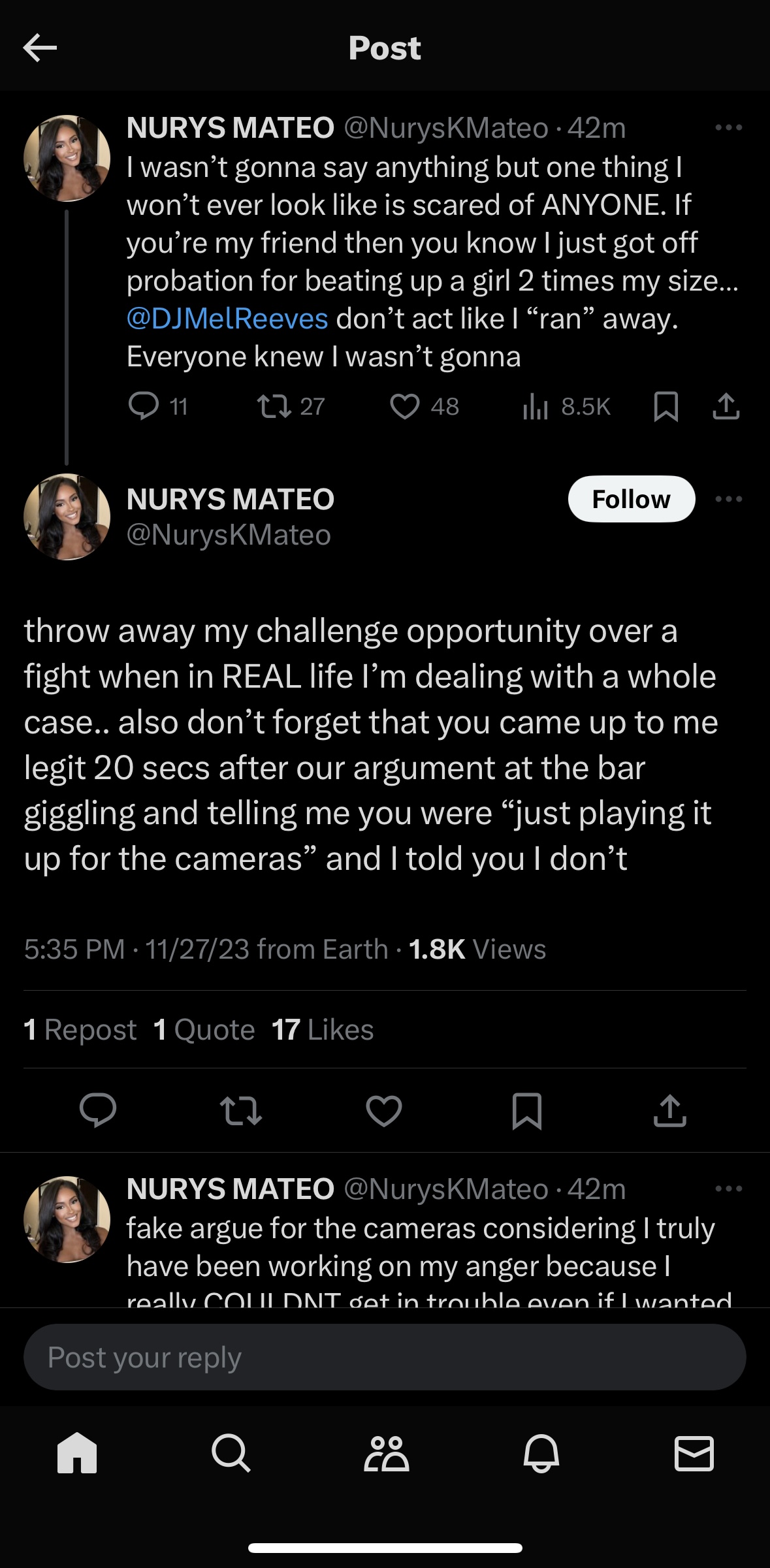Viewport: 770px width, 1568px height.
Task: Share the main post dated 11/27/23
Action: click(x=669, y=1110)
